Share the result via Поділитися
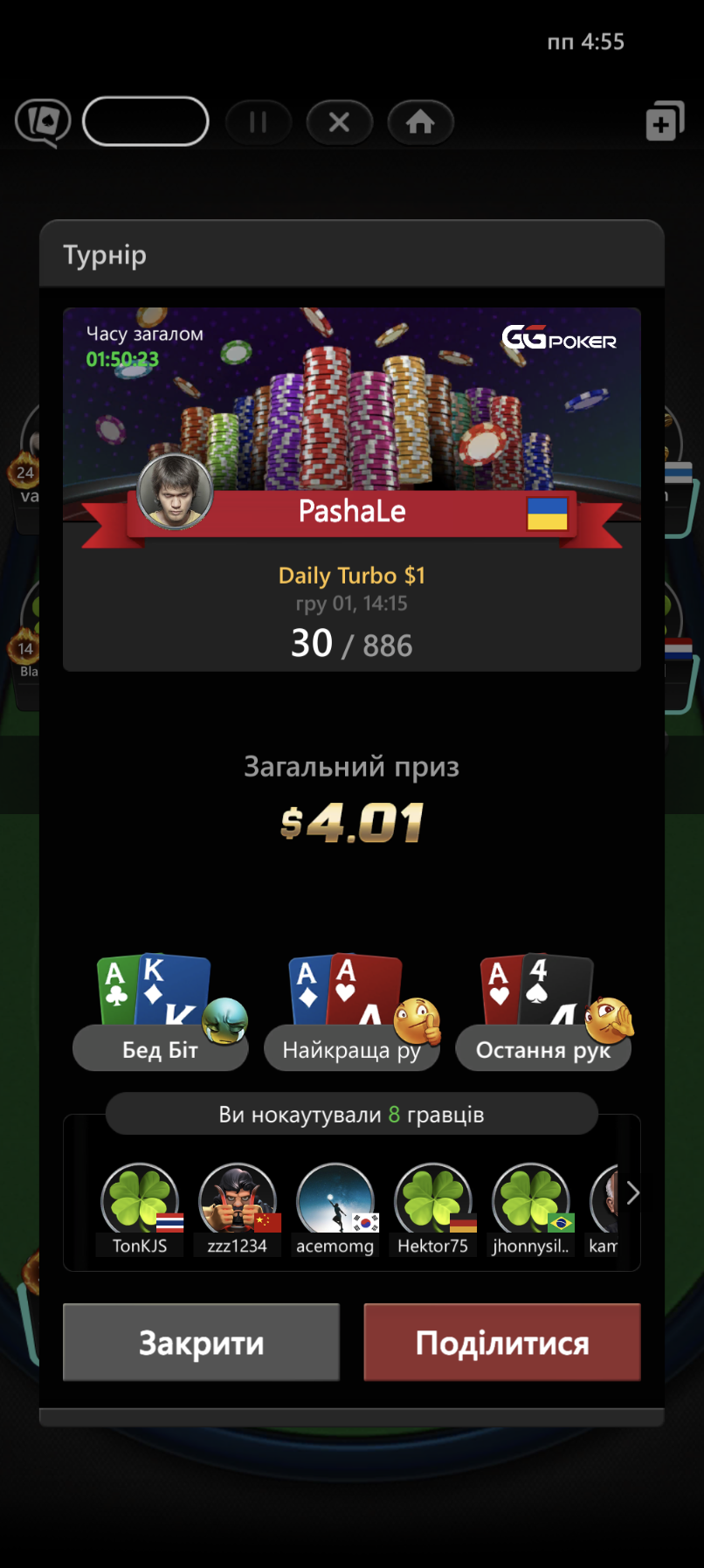The image size is (704, 1568). coord(502,1342)
